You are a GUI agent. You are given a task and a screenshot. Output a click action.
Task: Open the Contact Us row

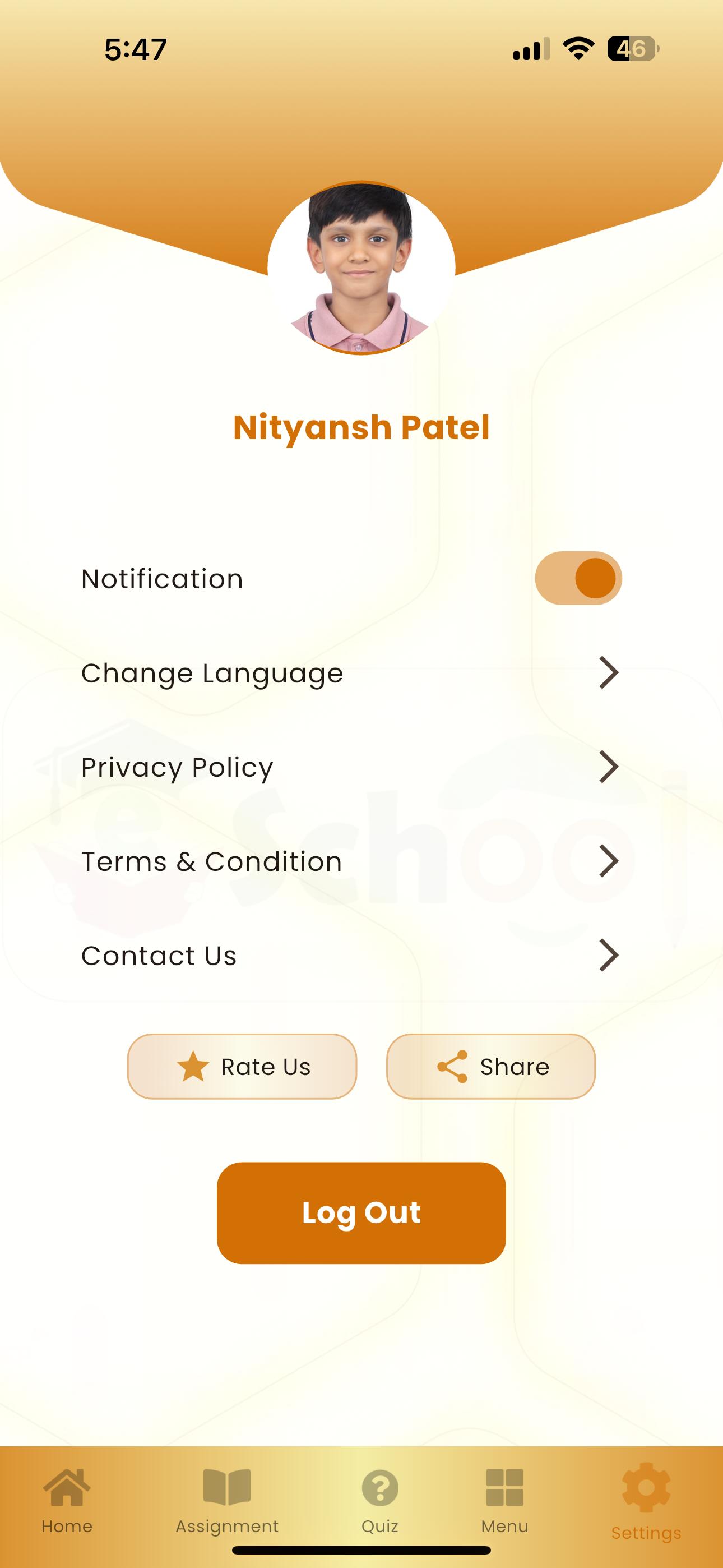(x=350, y=956)
